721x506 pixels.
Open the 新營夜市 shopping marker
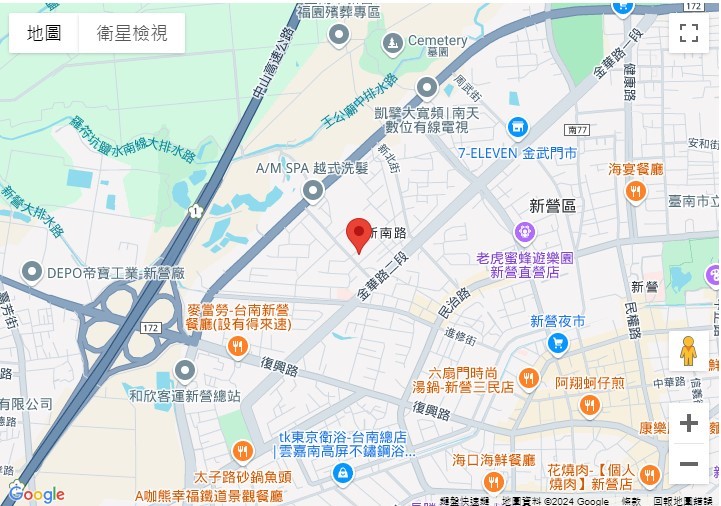558,344
